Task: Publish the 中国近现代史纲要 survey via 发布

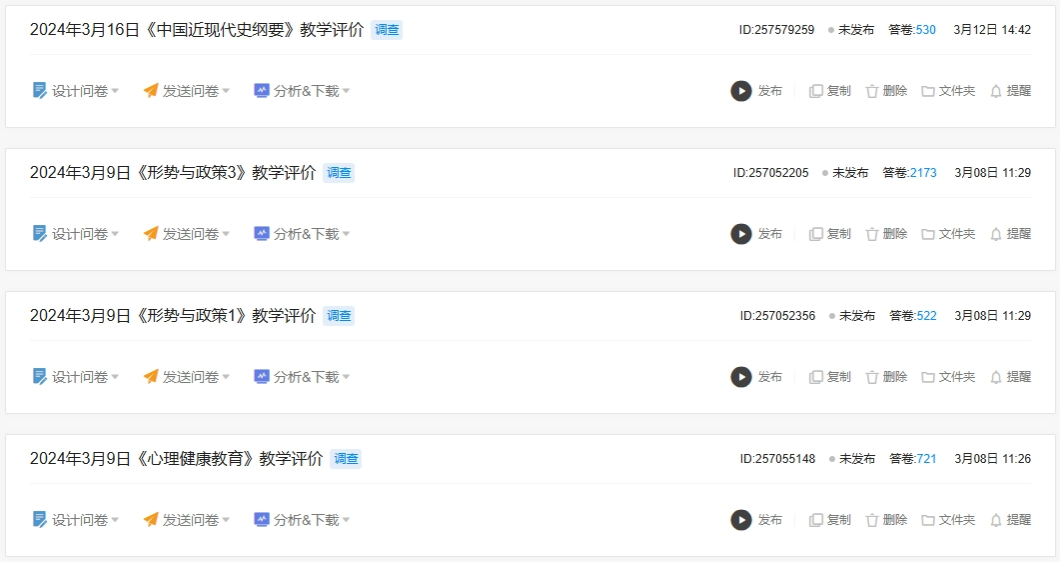Action: pyautogui.click(x=757, y=91)
